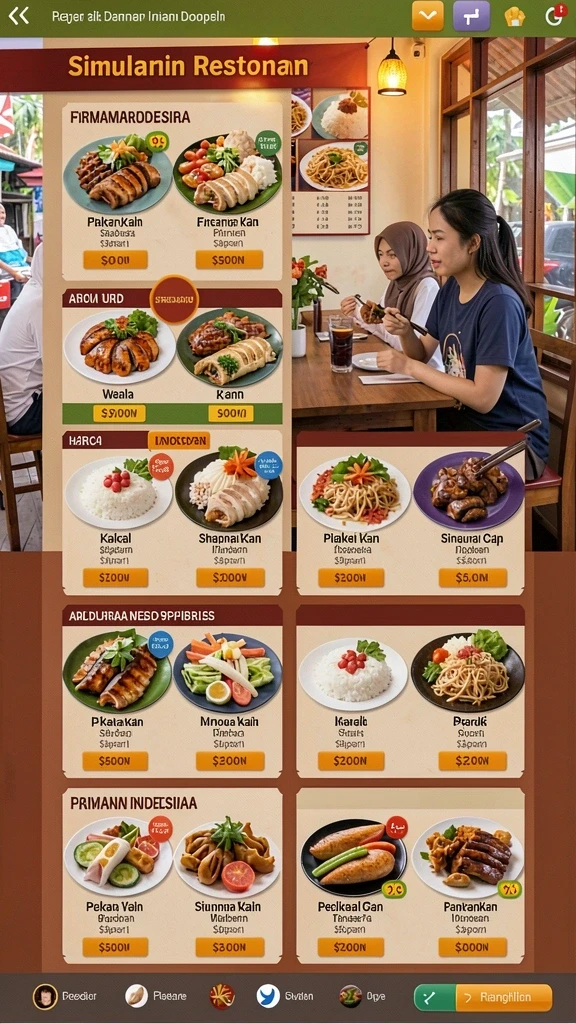Switch to the Plaeare bottom item
Screen dimensions: 576x1024
155,996
